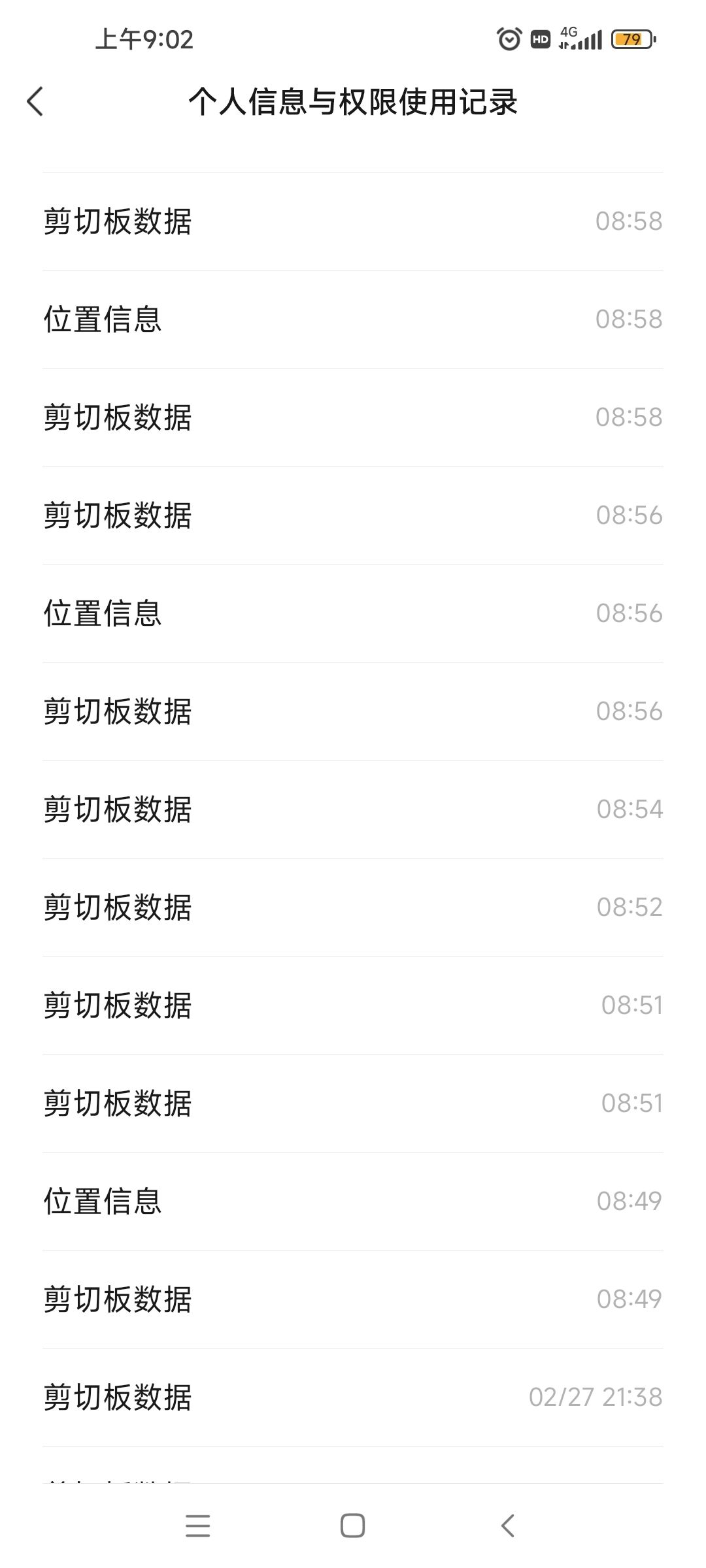Go to the home screen via navigation bar

pyautogui.click(x=352, y=1526)
